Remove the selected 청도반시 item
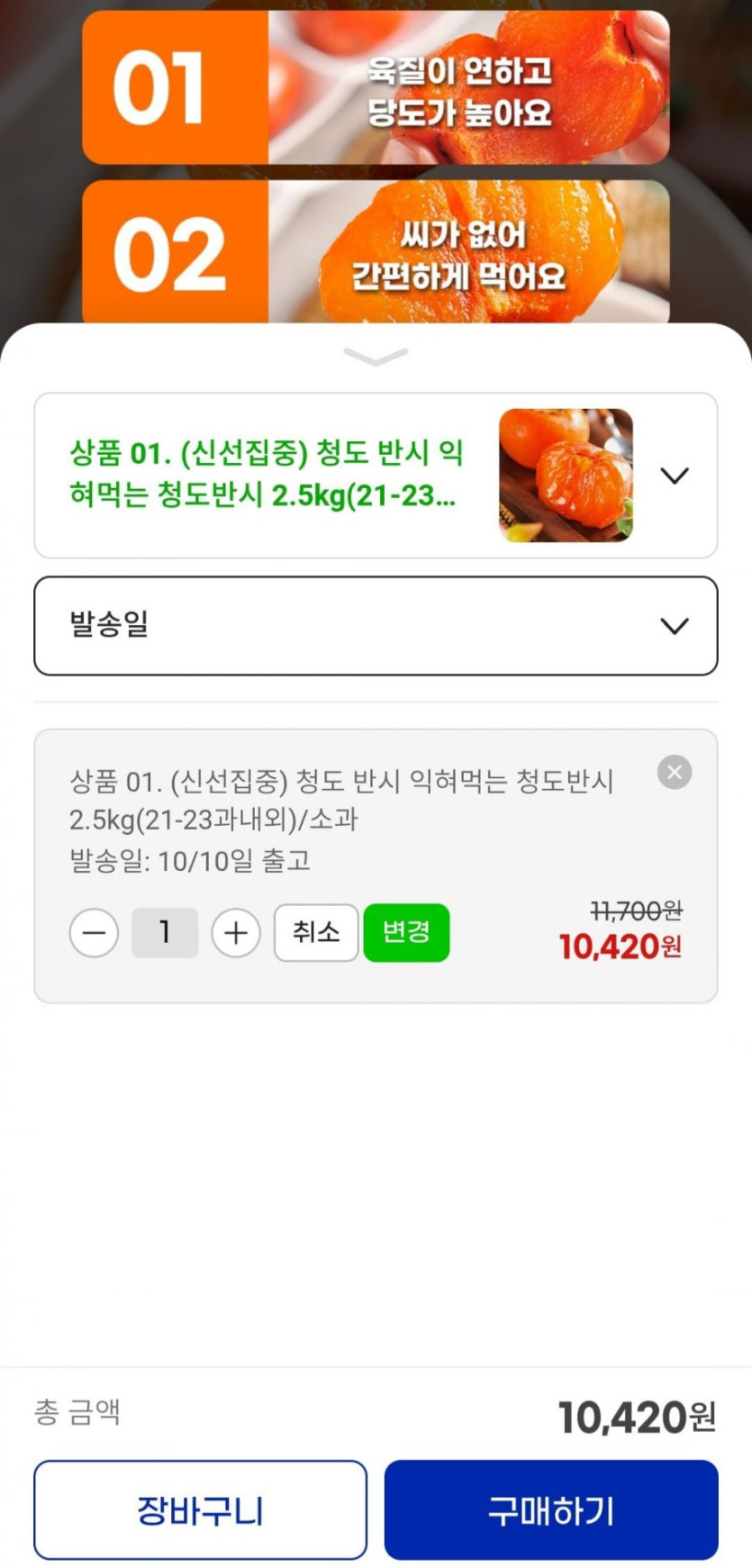The height and width of the screenshot is (1568, 752). (x=675, y=772)
